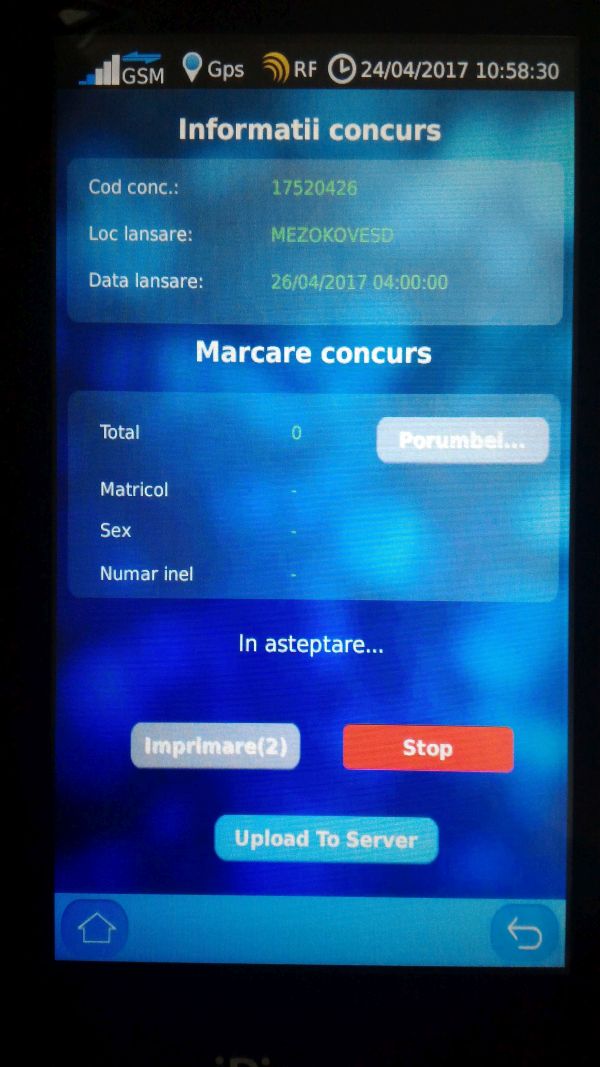Tap the Imprimare(2) print button
Screen dimensions: 600x1067
coord(215,746)
